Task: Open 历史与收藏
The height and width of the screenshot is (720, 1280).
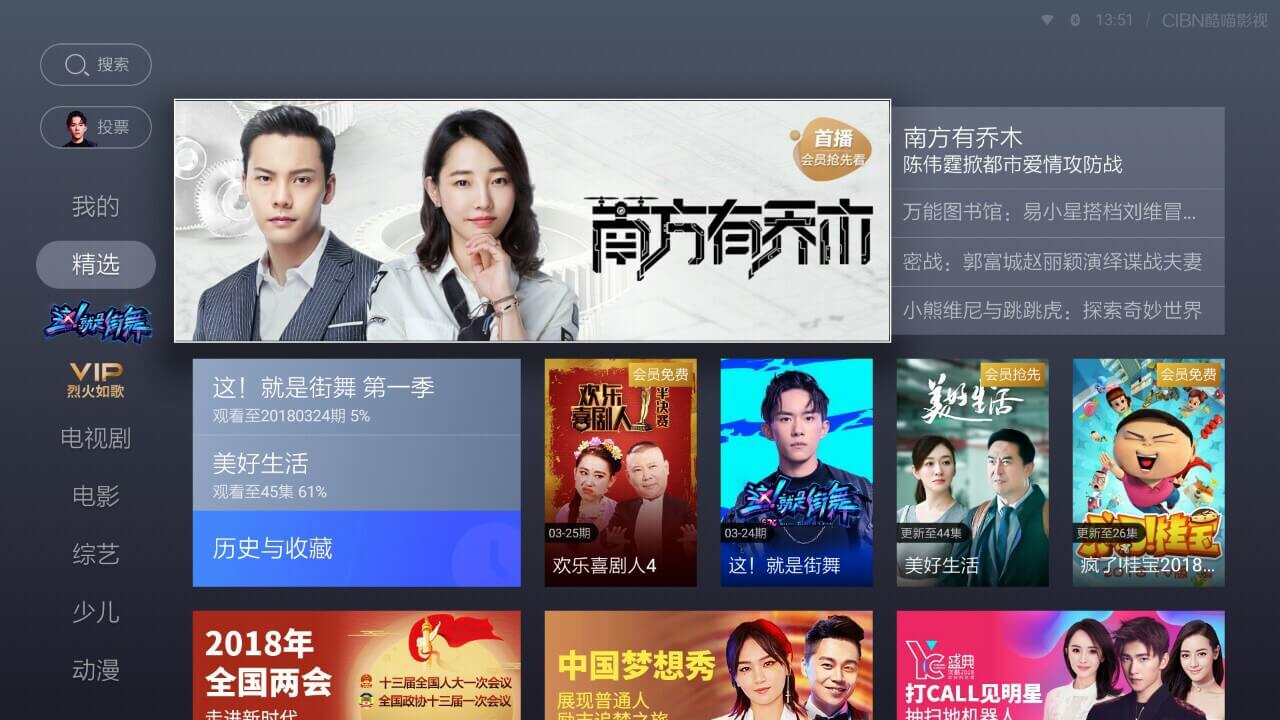Action: 357,549
